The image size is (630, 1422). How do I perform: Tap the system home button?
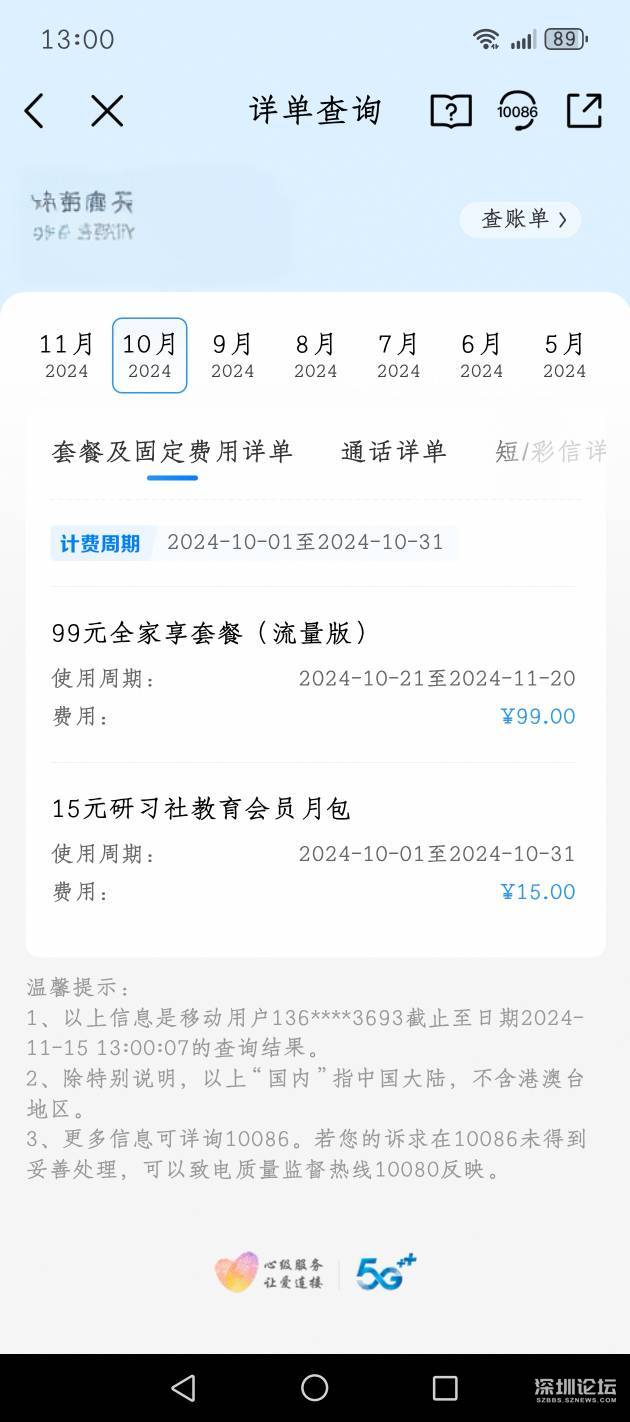pos(315,1387)
